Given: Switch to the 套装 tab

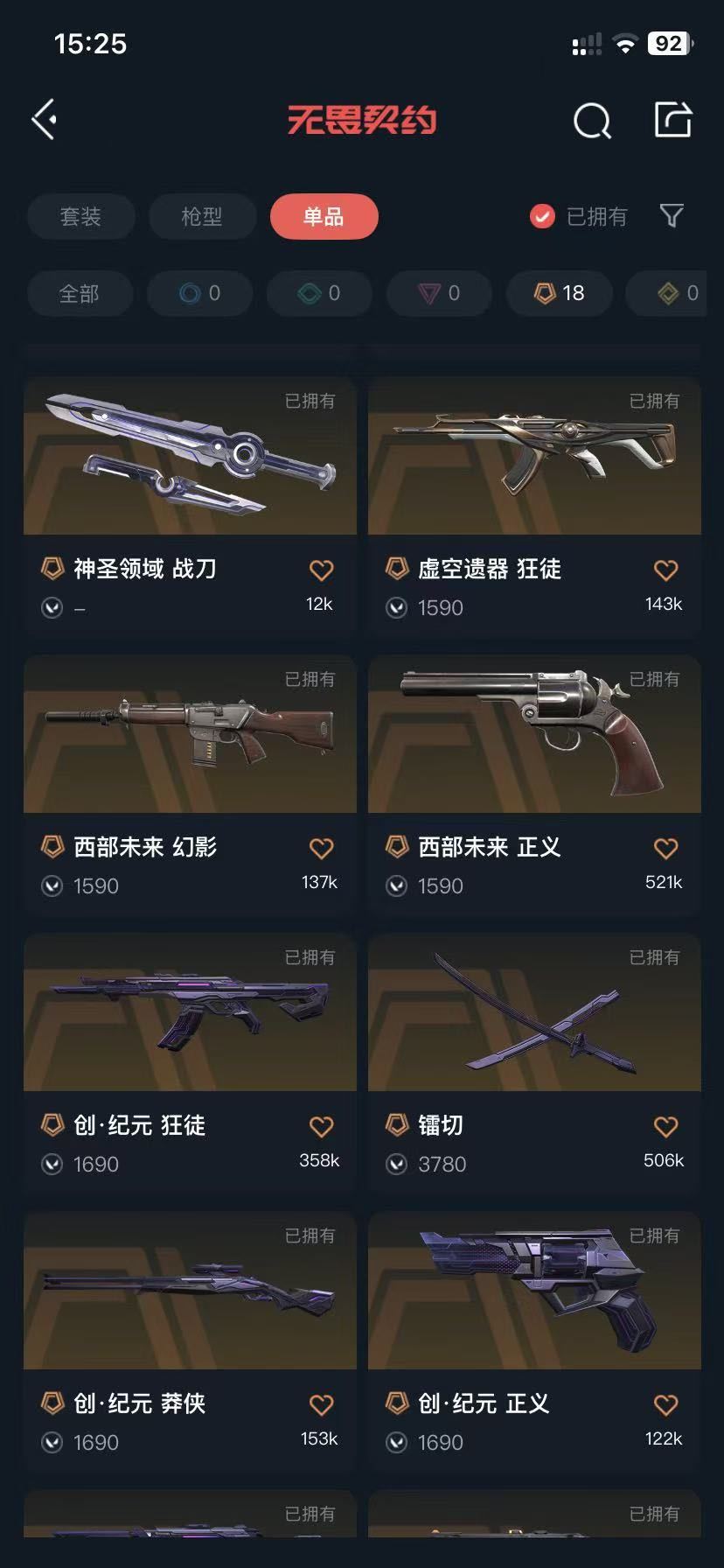Looking at the screenshot, I should pyautogui.click(x=80, y=216).
